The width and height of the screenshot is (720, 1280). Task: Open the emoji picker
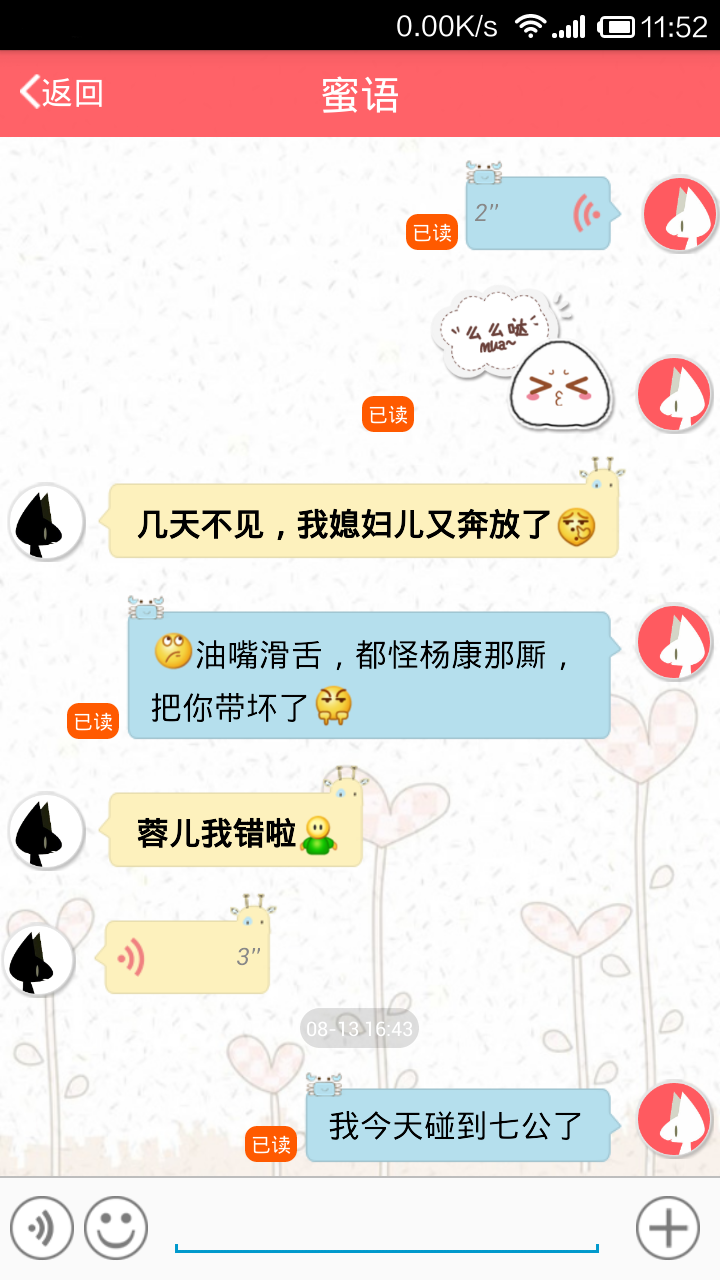pyautogui.click(x=116, y=1227)
